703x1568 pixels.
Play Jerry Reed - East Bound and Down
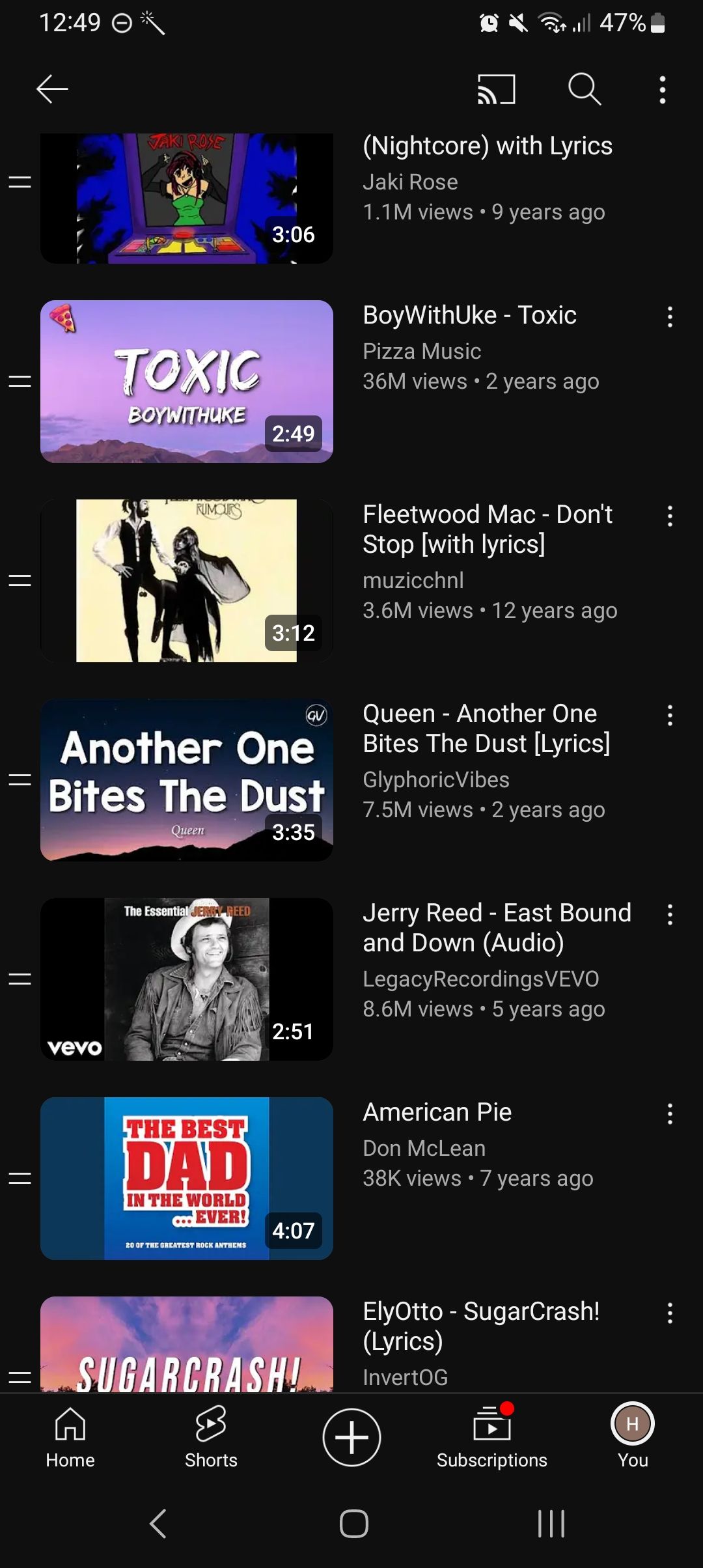pyautogui.click(x=187, y=979)
